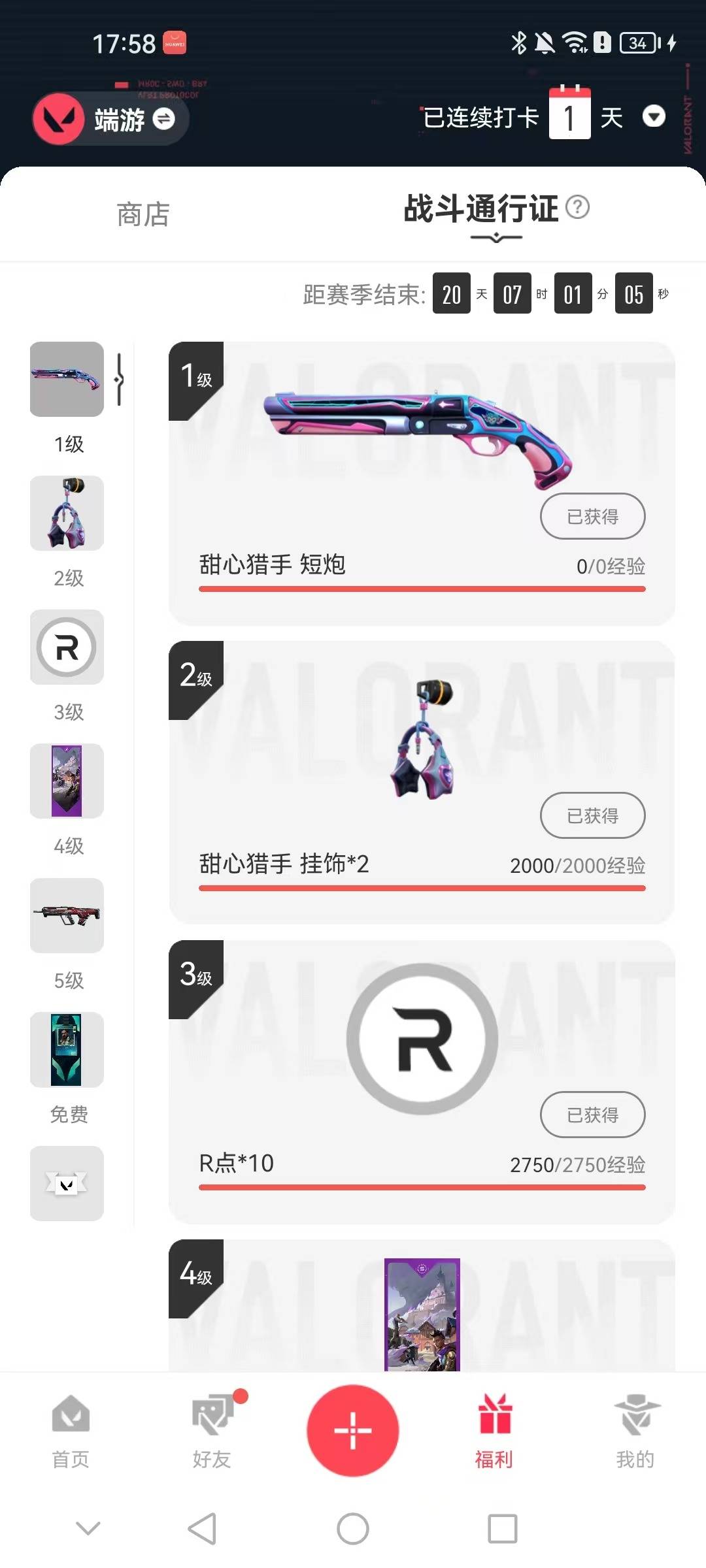Select the 2级 charm thumbnail in sidebar
The height and width of the screenshot is (1568, 706).
[x=66, y=514]
